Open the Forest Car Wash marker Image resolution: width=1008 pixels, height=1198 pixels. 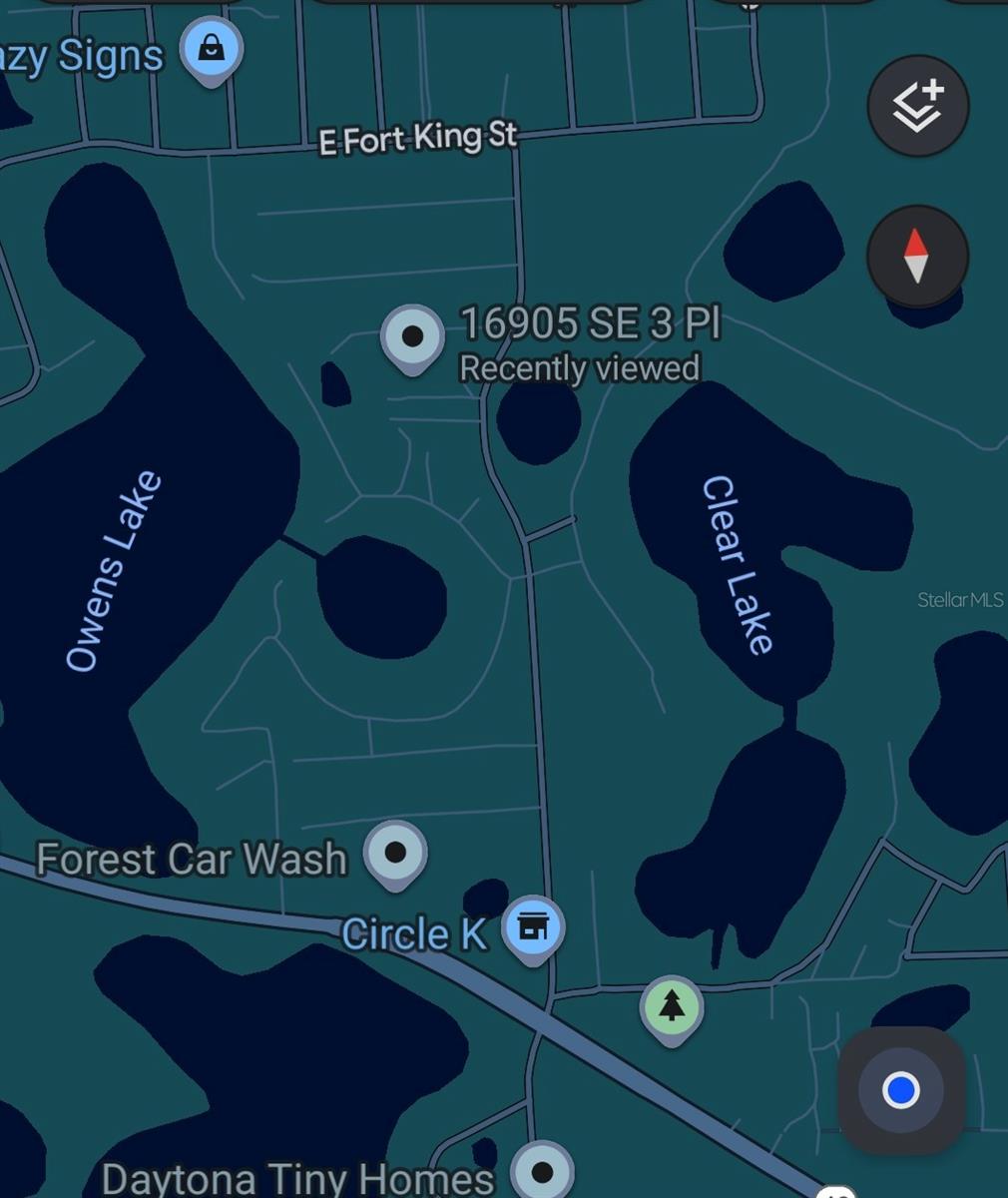tap(395, 853)
